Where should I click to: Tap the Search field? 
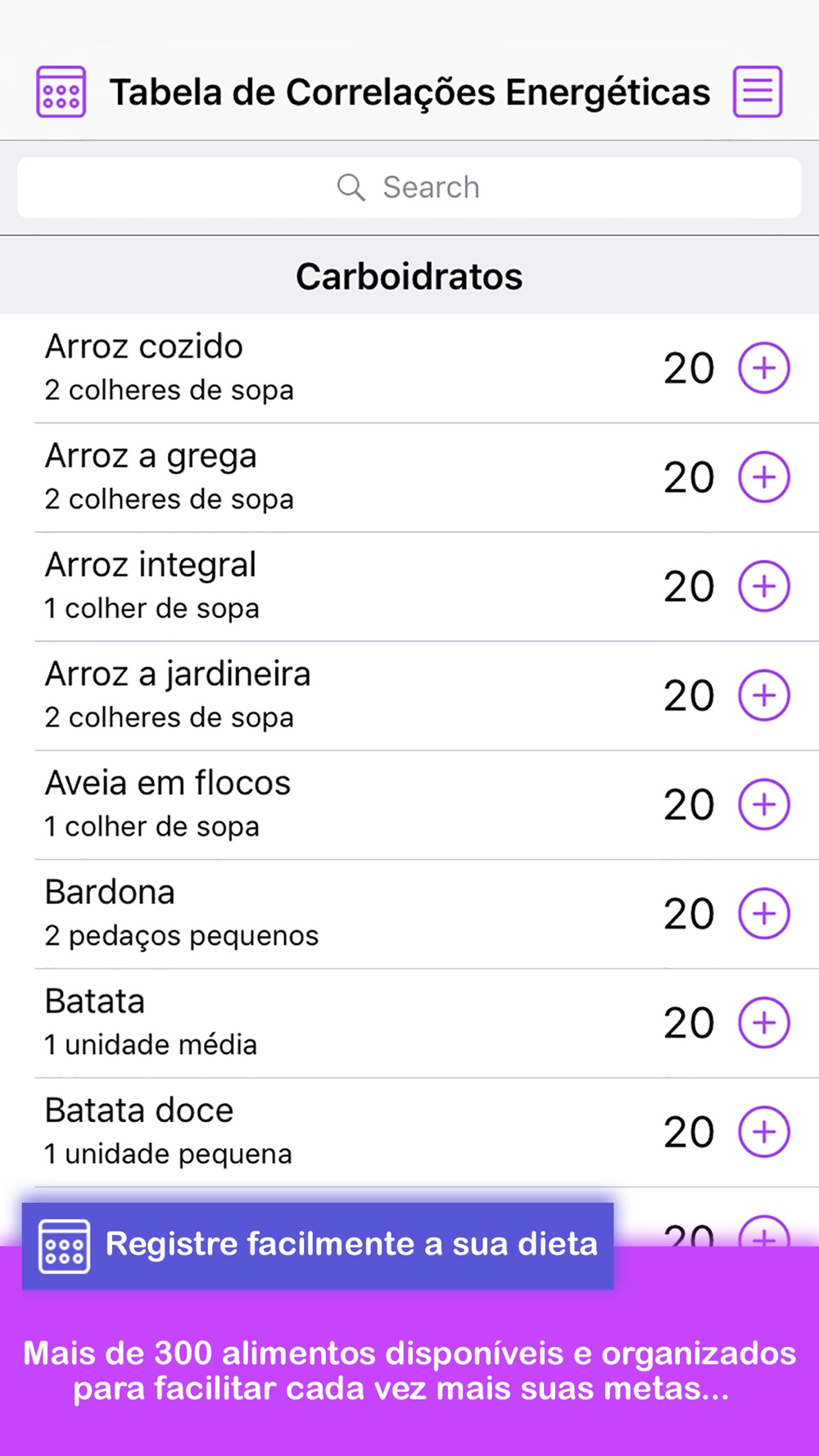409,188
